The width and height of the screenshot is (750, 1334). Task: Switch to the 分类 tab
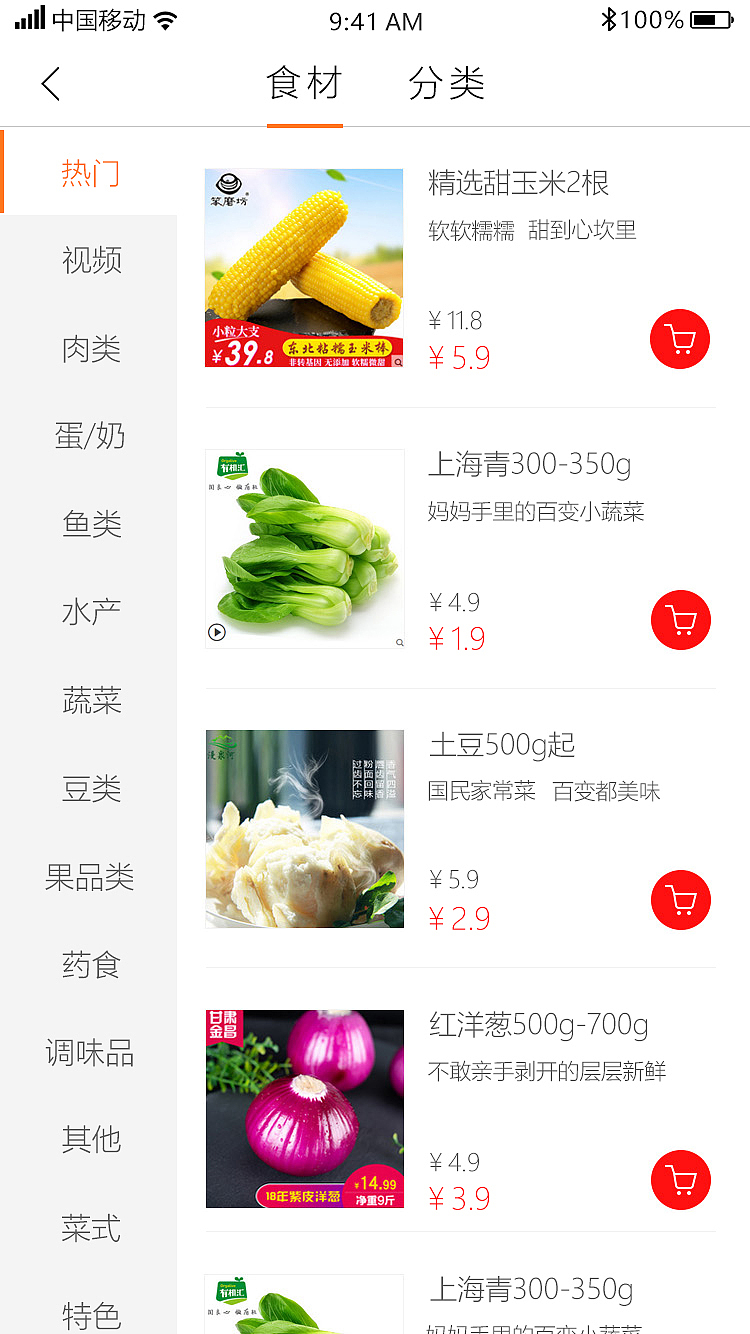(446, 84)
